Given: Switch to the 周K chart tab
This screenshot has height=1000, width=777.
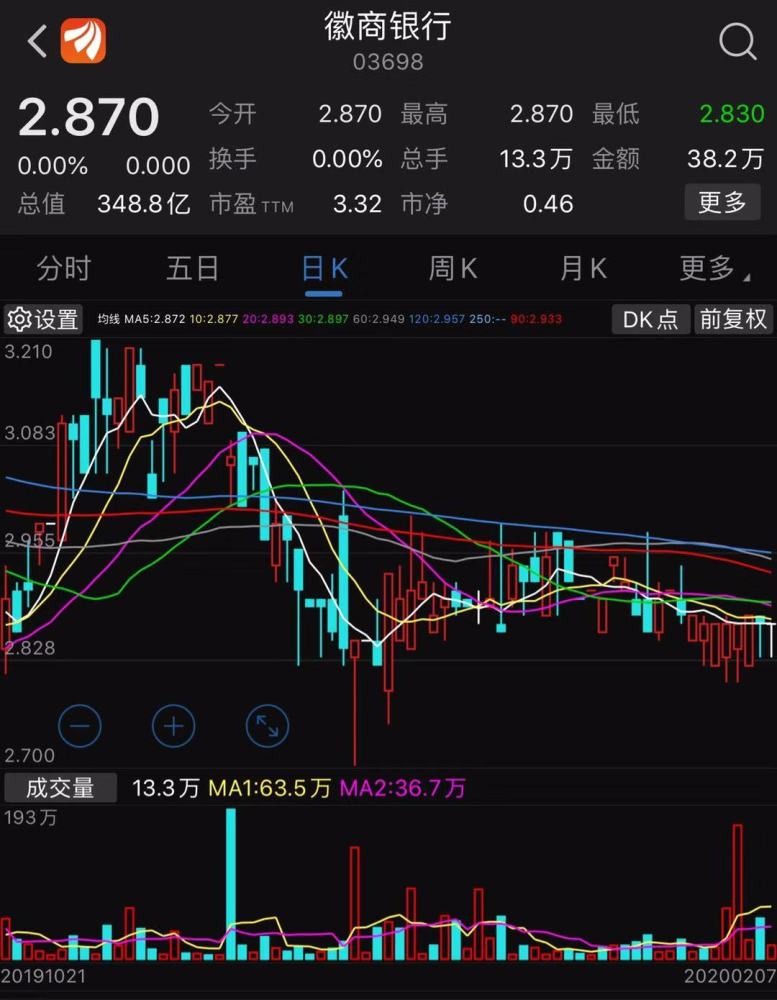Looking at the screenshot, I should (453, 268).
